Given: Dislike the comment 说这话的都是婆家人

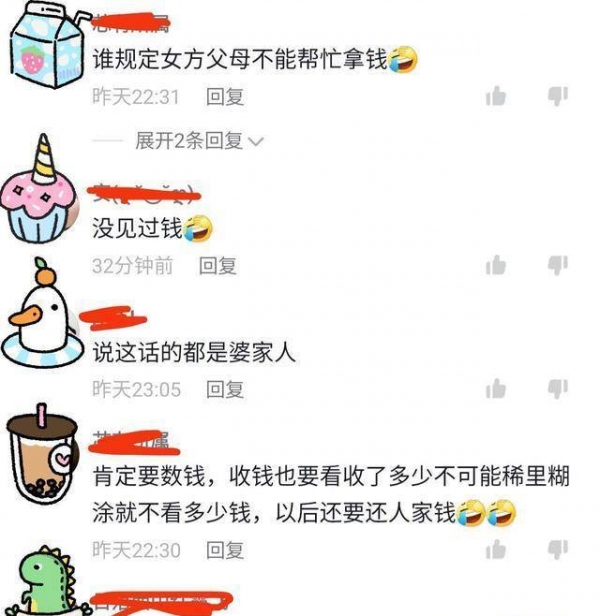Looking at the screenshot, I should 558,388.
